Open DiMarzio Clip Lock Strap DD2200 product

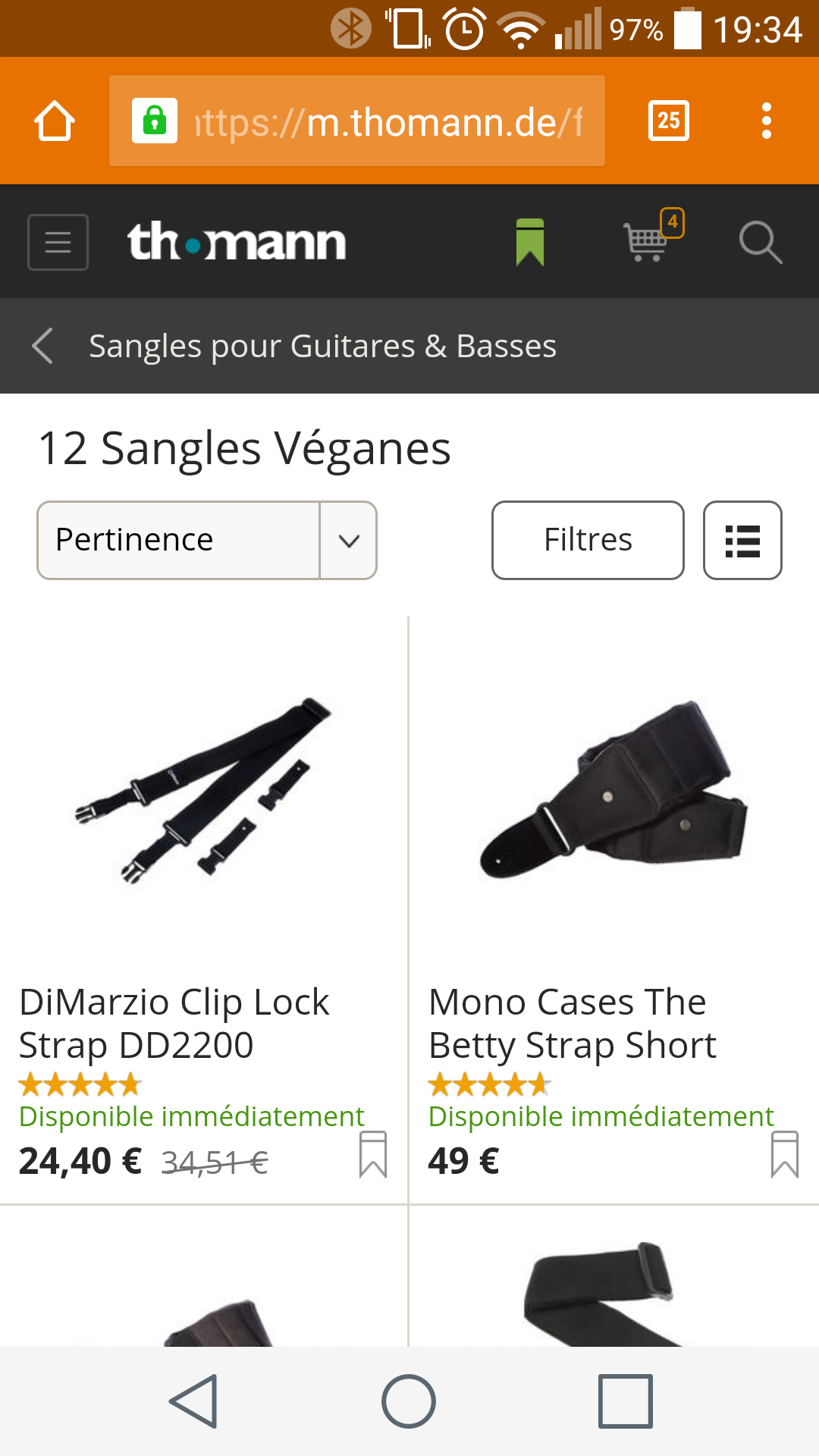[x=174, y=1023]
